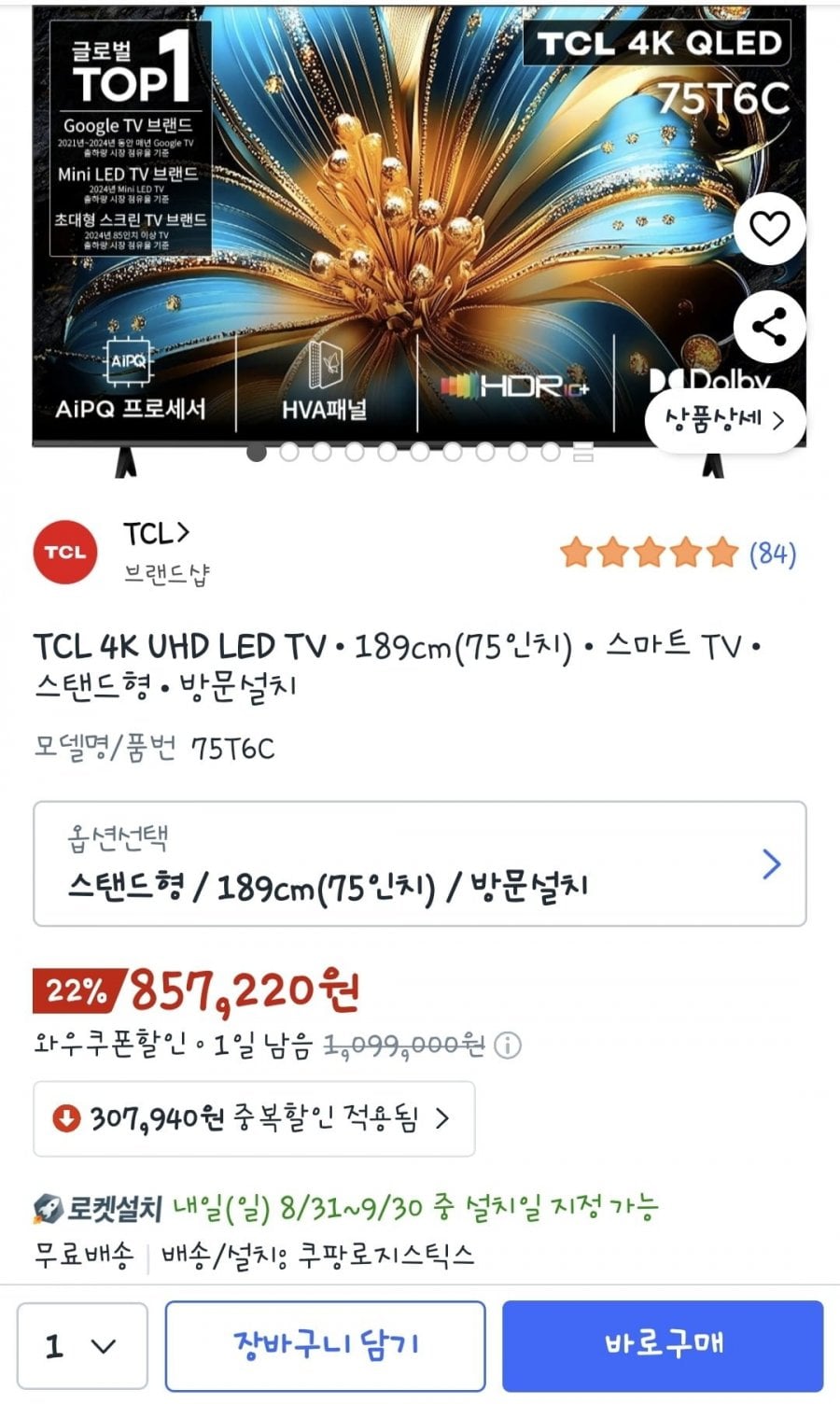
Task: Open the quantity dropdown
Action: click(82, 1345)
